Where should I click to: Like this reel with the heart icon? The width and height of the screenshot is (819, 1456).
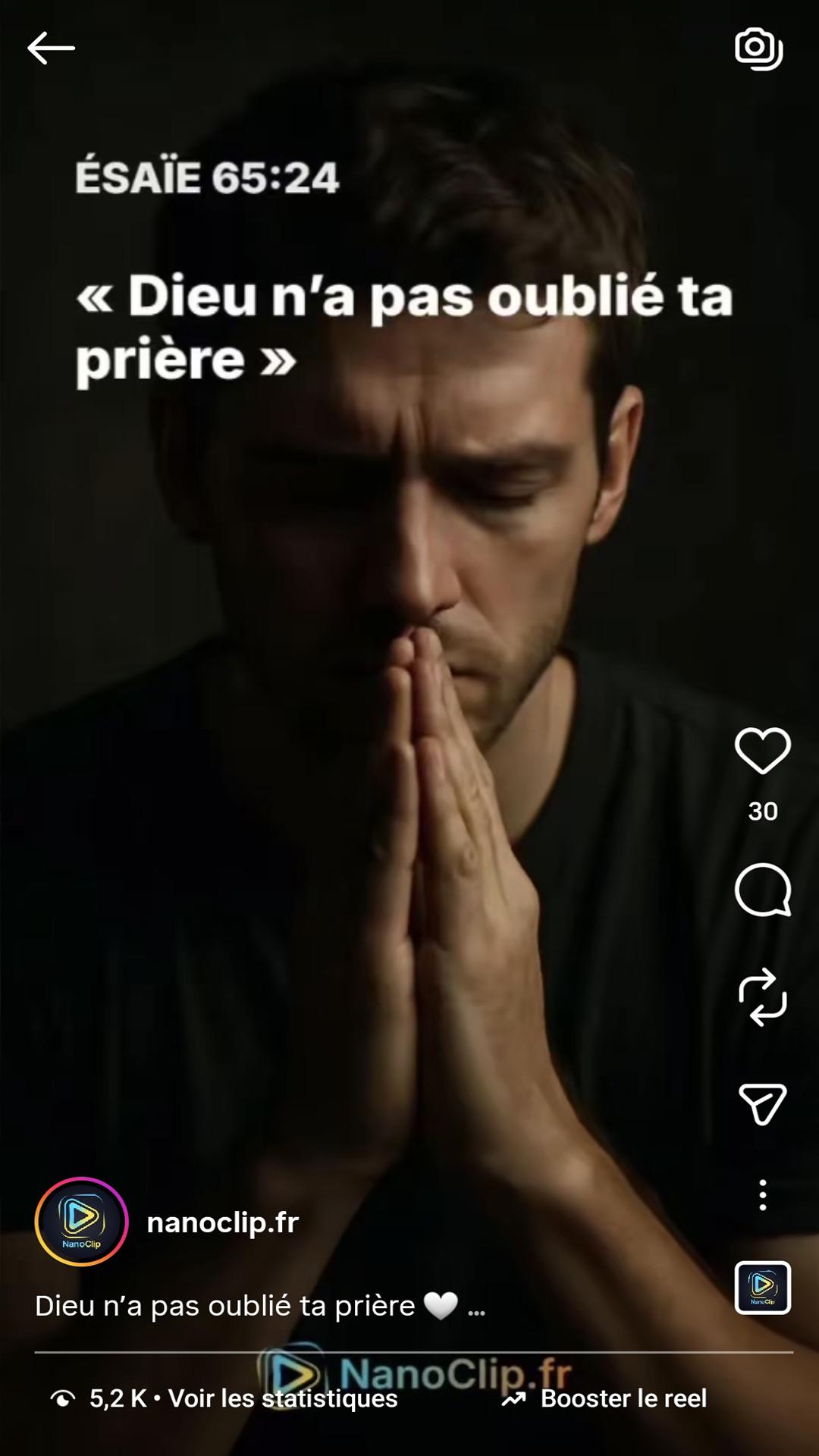click(x=762, y=751)
